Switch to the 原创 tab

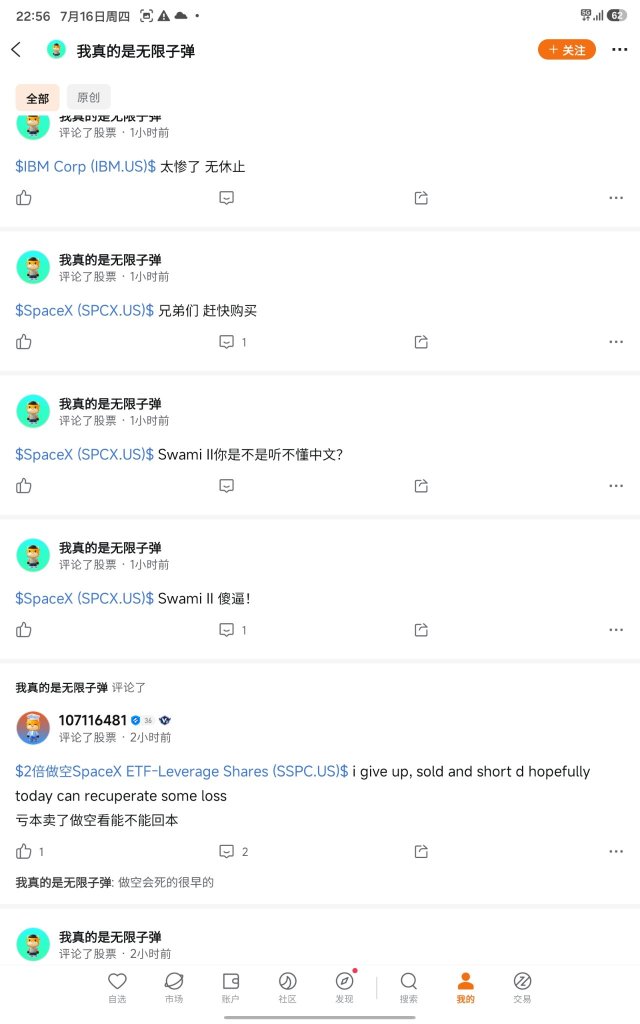89,98
